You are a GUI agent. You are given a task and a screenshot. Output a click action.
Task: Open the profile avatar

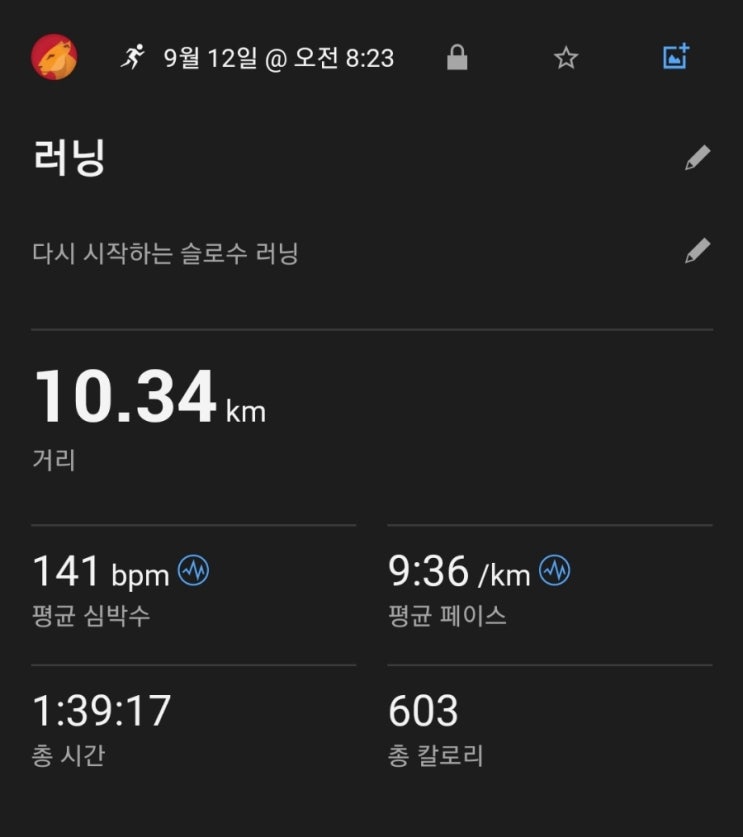coord(54,58)
